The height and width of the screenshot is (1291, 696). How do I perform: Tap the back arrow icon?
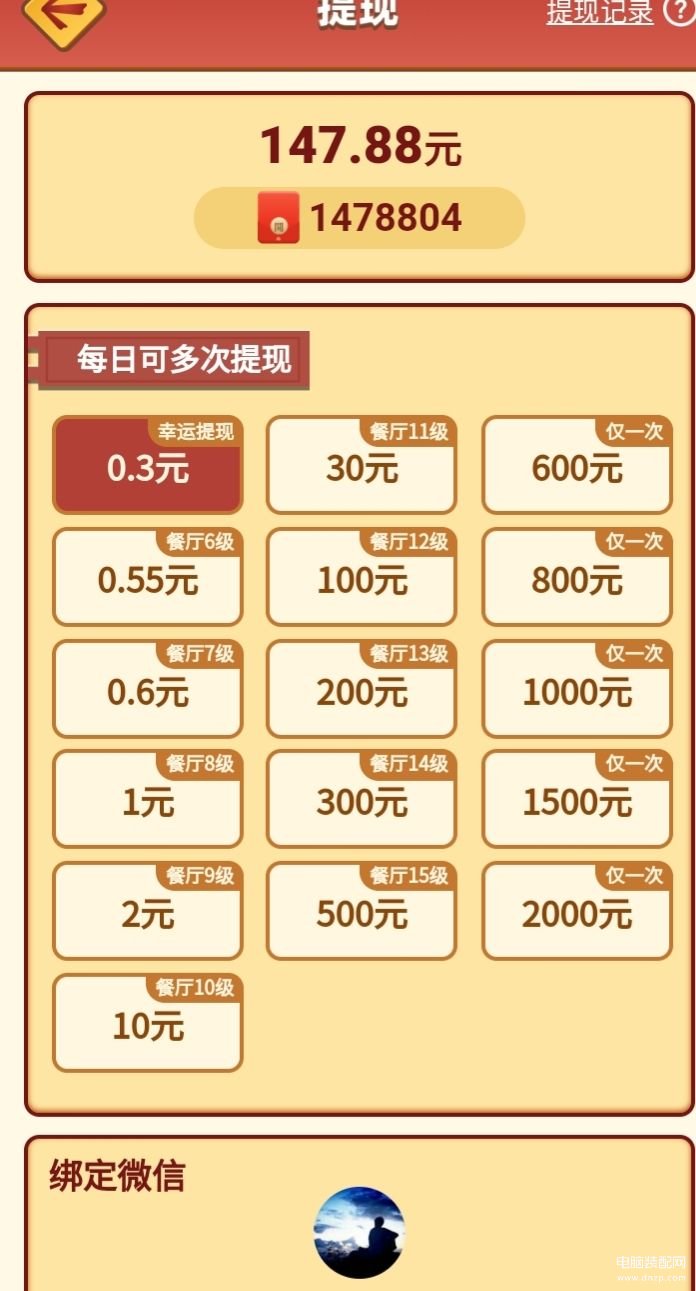click(62, 16)
